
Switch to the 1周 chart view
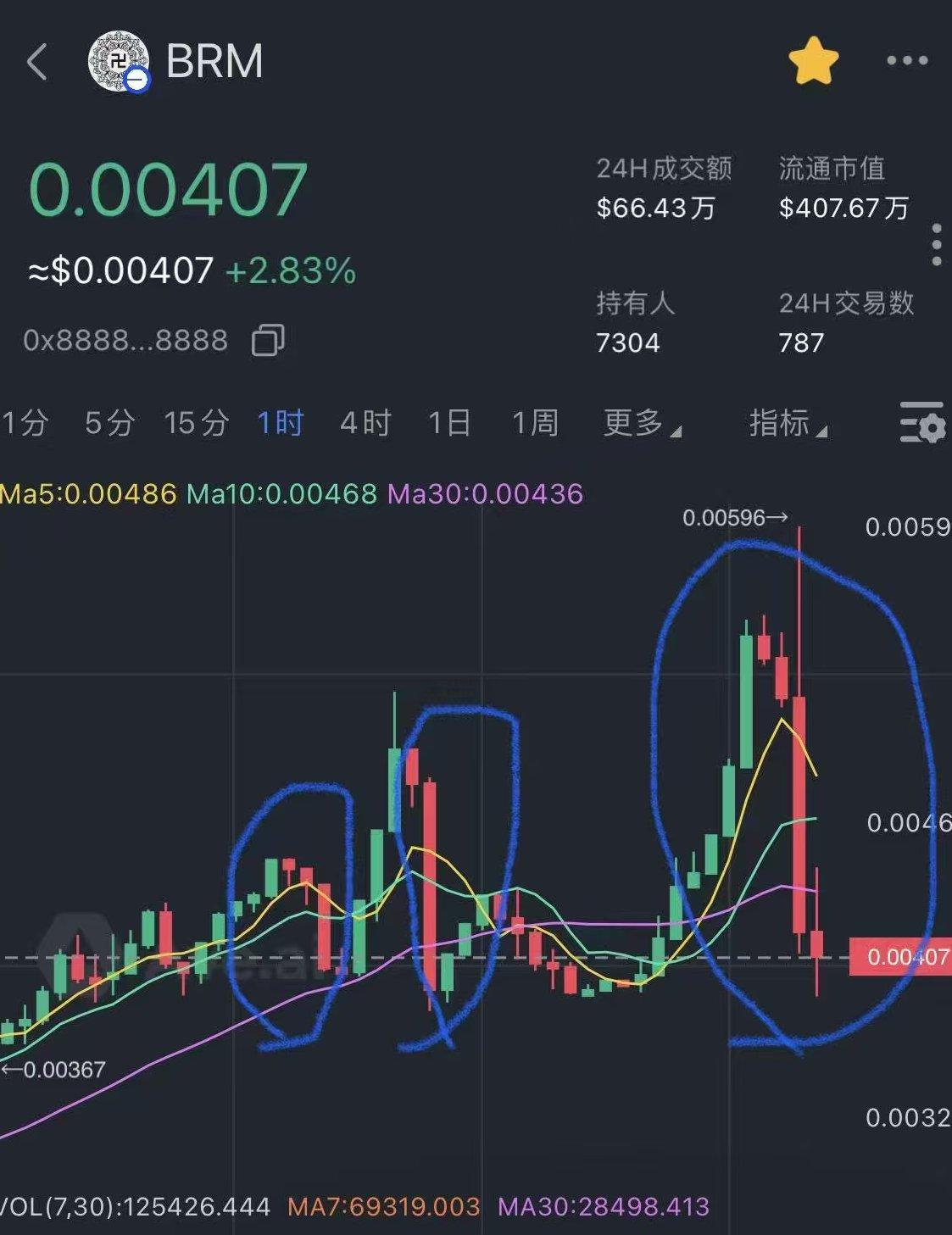tap(535, 422)
